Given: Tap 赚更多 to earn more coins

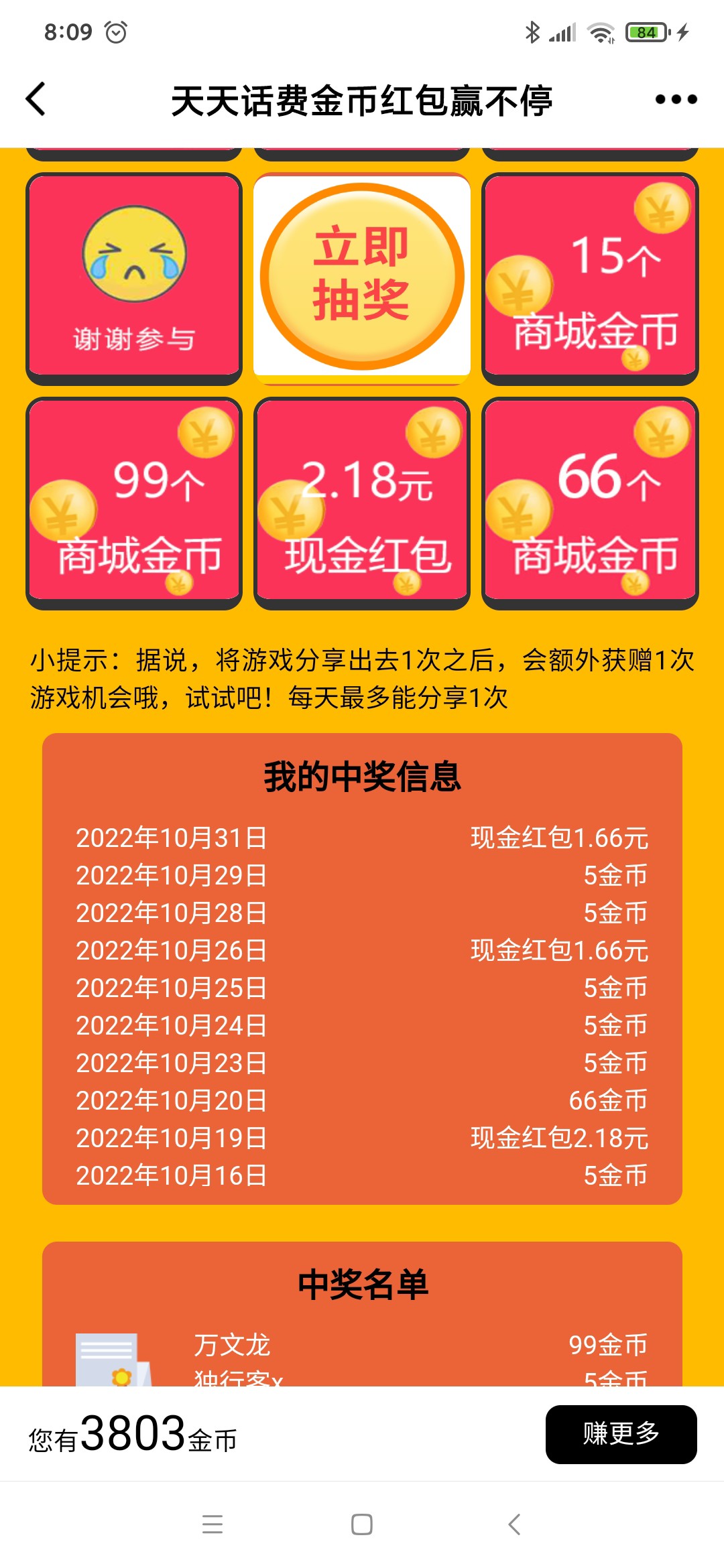Looking at the screenshot, I should coord(621,1434).
